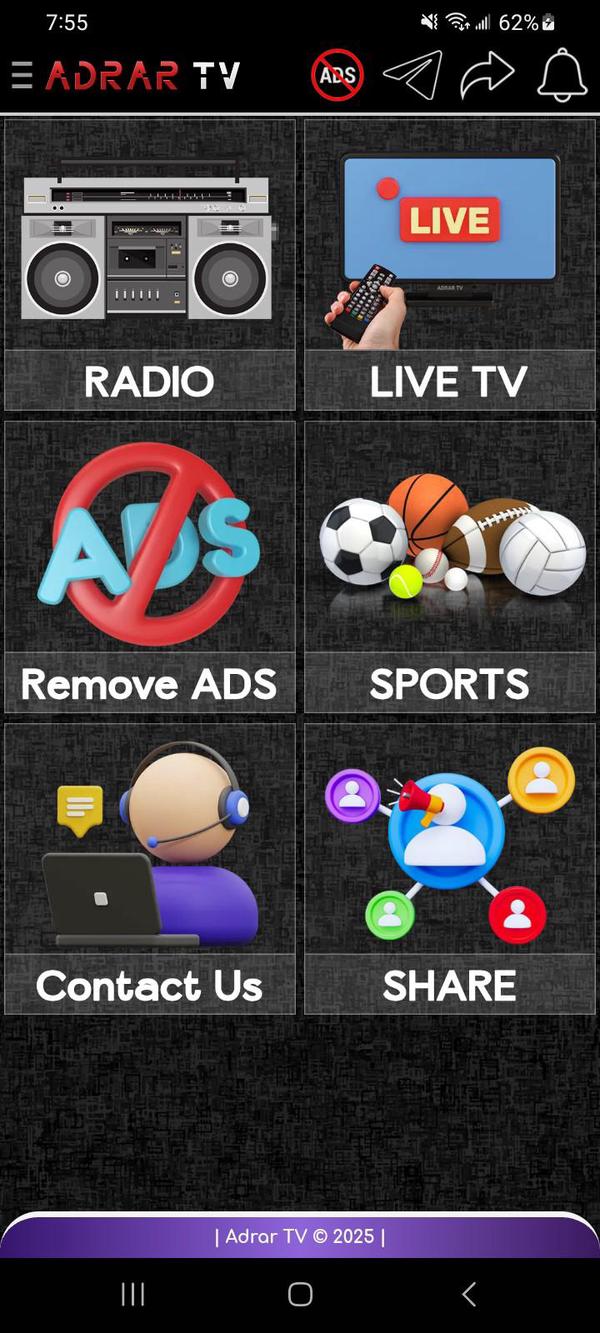Go back using the system back button
Viewport: 600px width, 1333px height.
click(468, 1294)
